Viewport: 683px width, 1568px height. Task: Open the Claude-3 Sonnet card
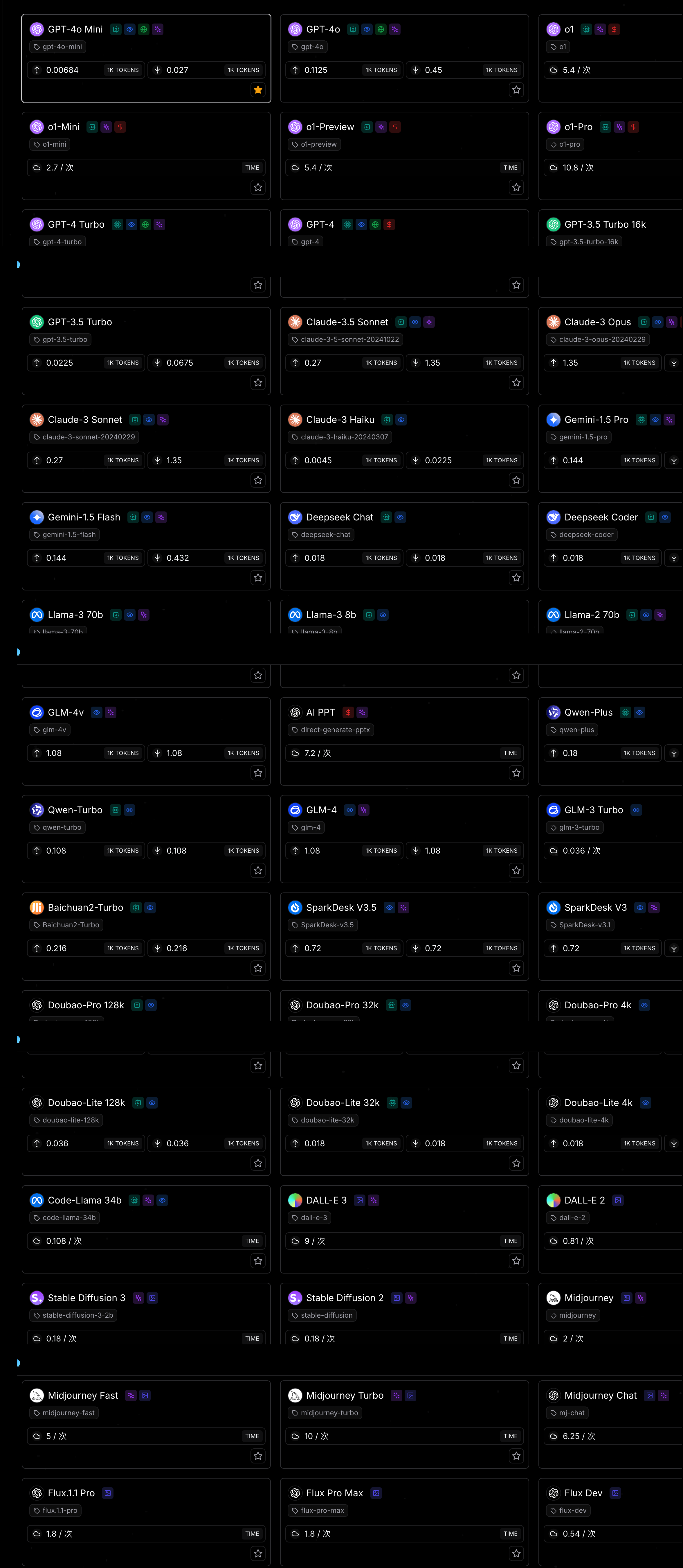146,448
